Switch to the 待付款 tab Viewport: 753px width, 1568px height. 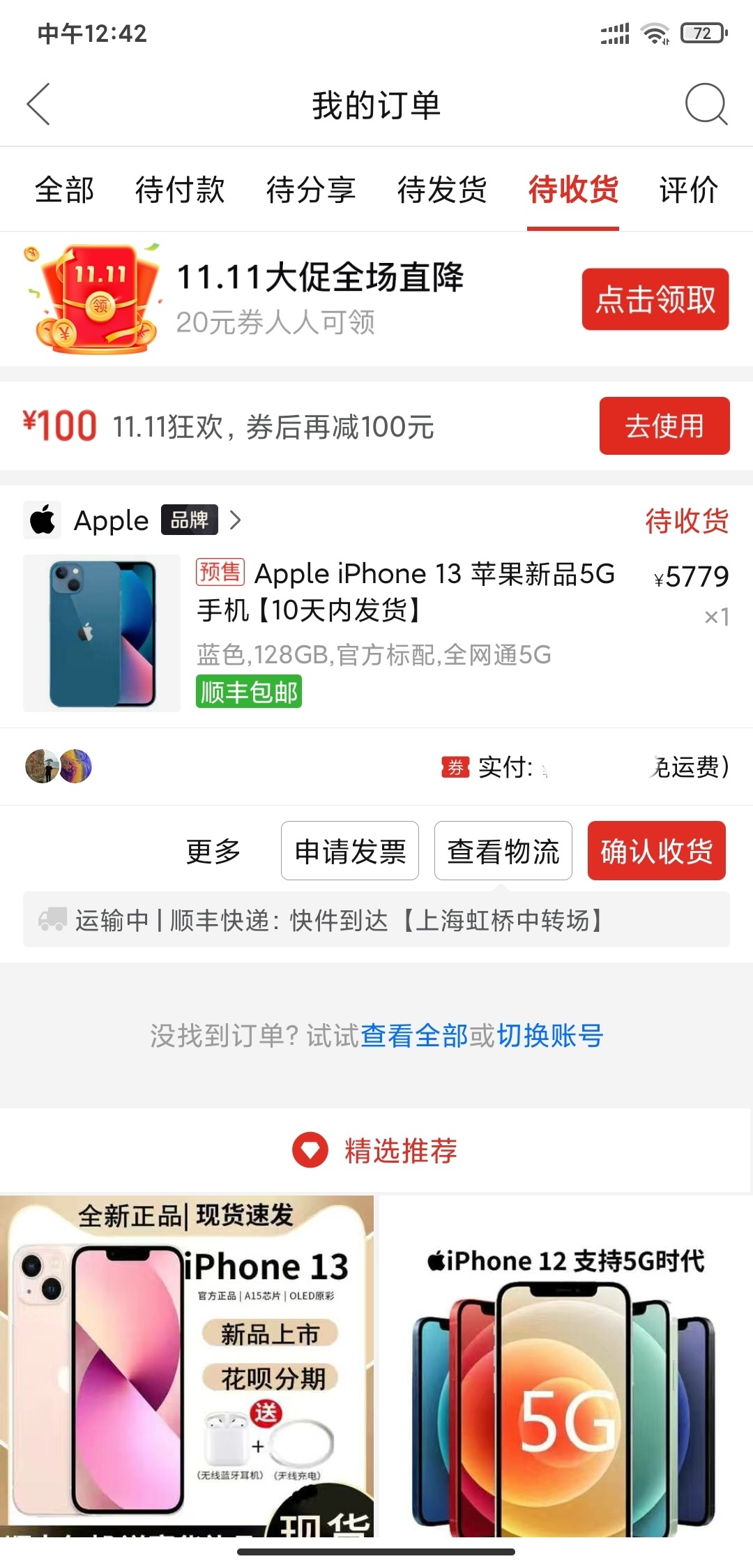(180, 190)
